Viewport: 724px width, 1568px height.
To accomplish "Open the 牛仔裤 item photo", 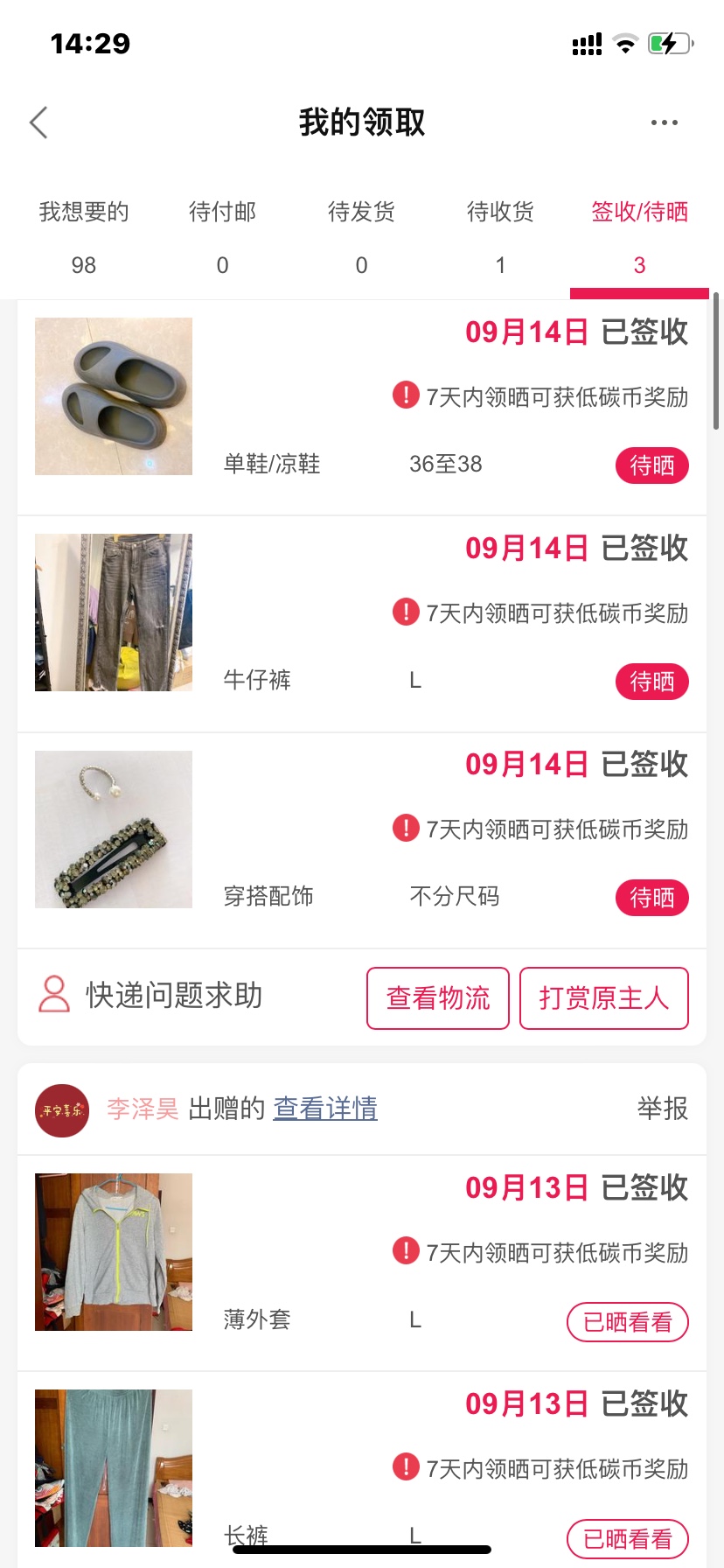I will point(114,612).
